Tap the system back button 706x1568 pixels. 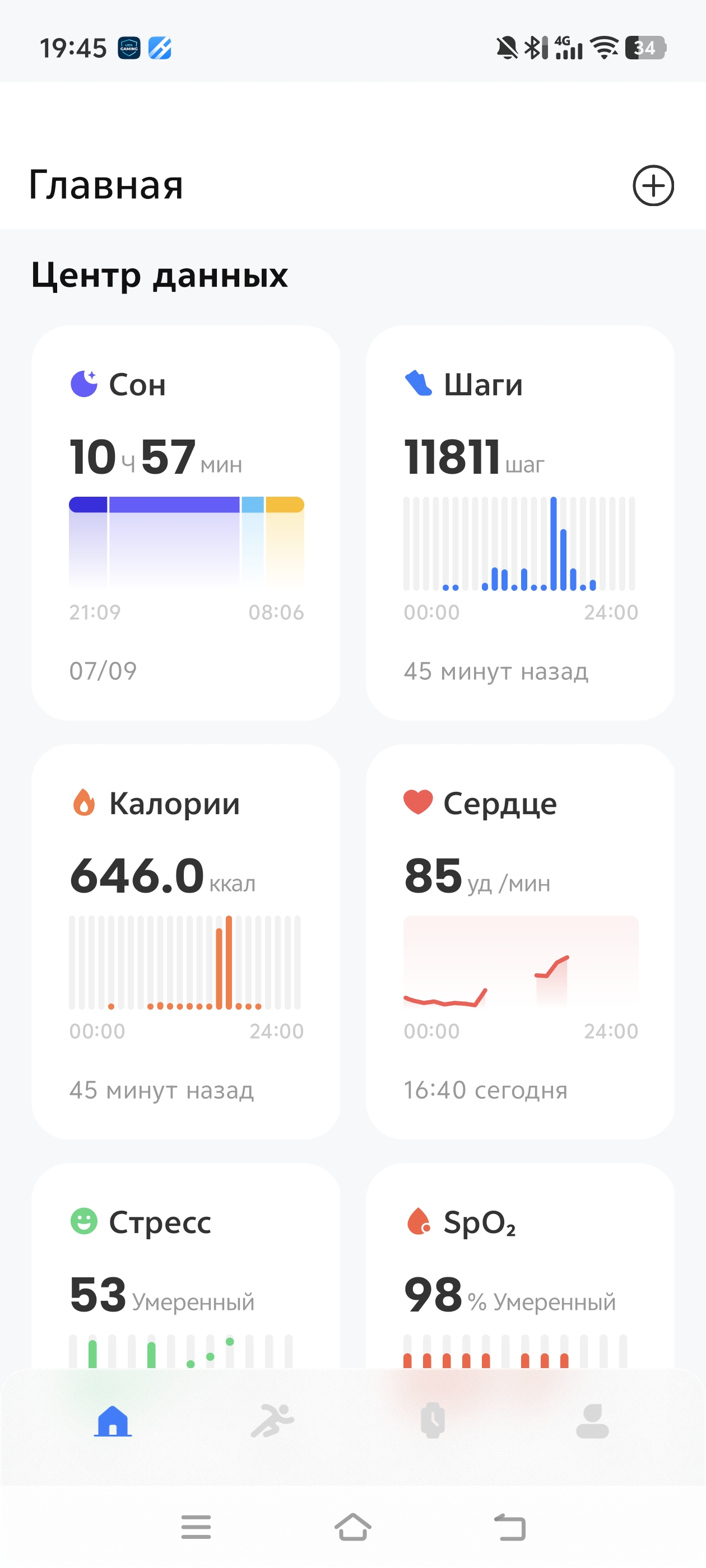coord(510,1527)
